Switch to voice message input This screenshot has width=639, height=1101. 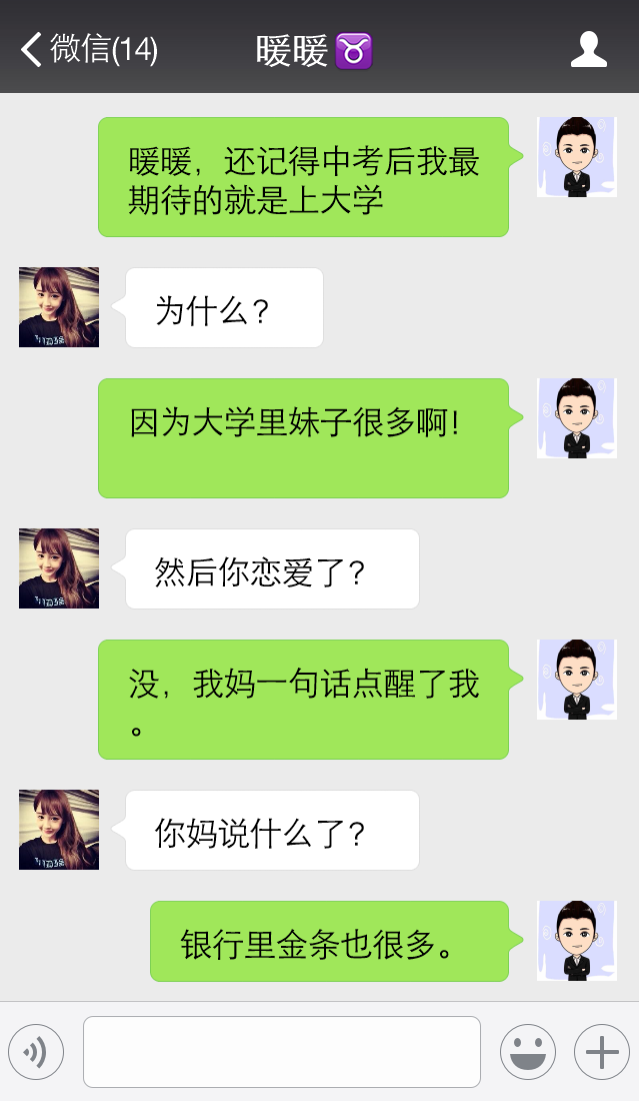(x=36, y=1052)
